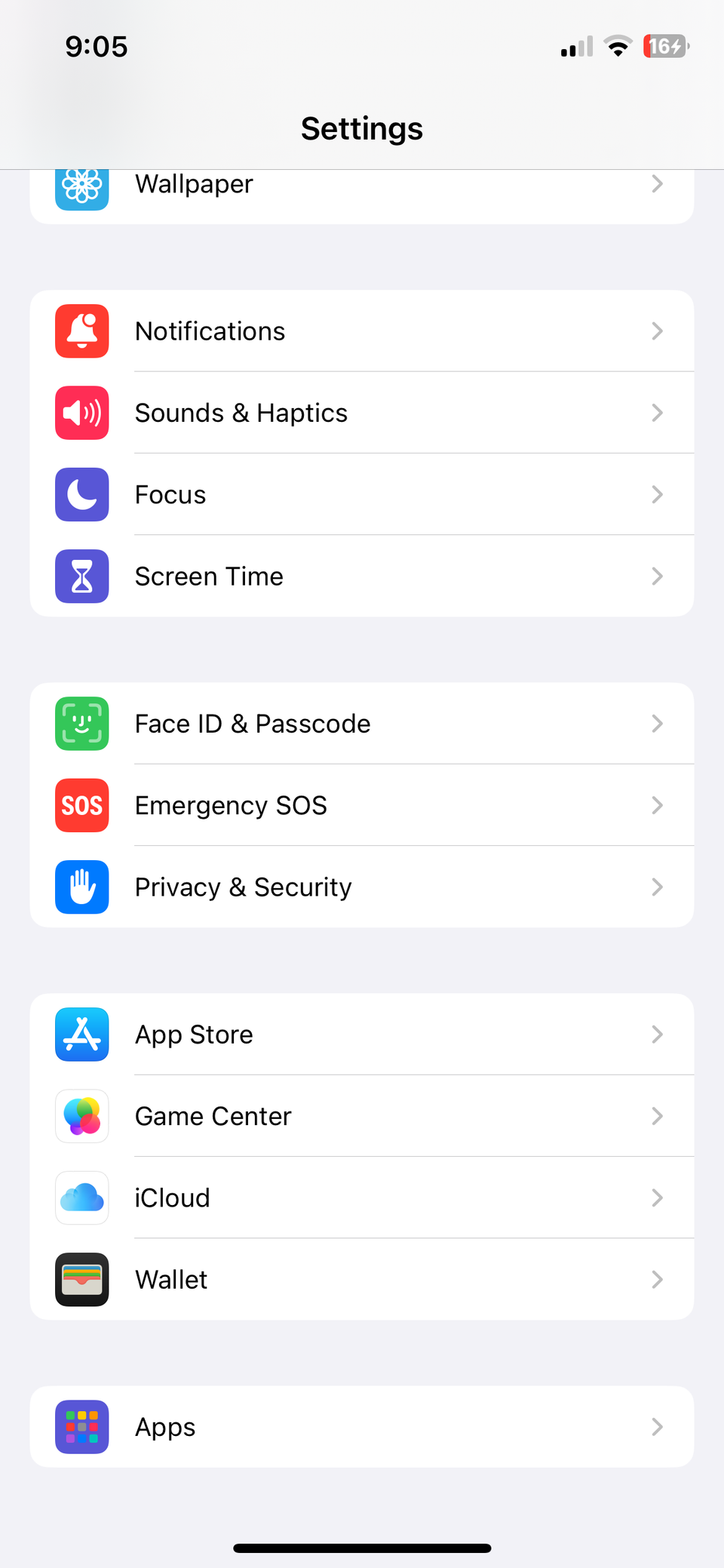
Task: Tap the App Store blue icon
Action: pyautogui.click(x=81, y=1035)
